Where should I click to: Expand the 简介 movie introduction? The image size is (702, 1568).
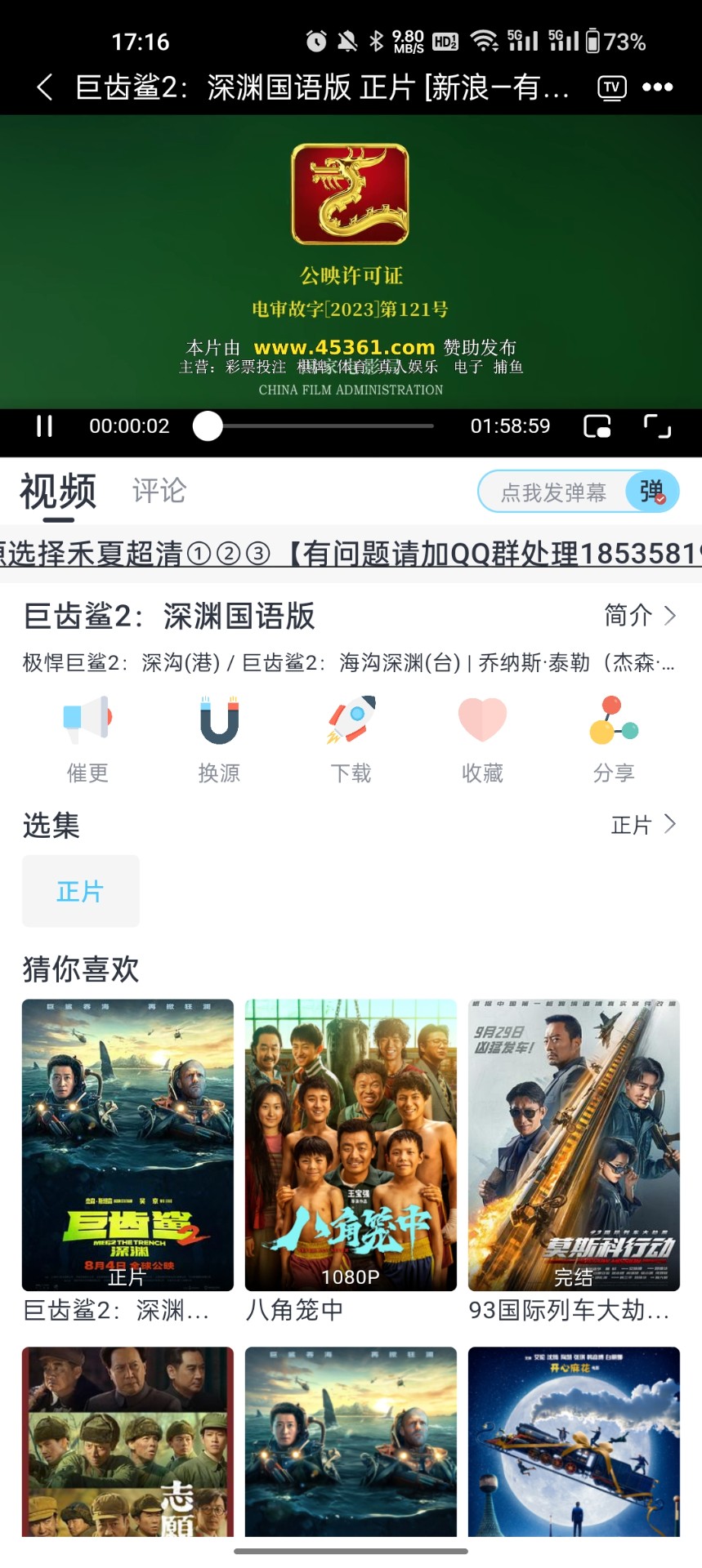point(640,615)
